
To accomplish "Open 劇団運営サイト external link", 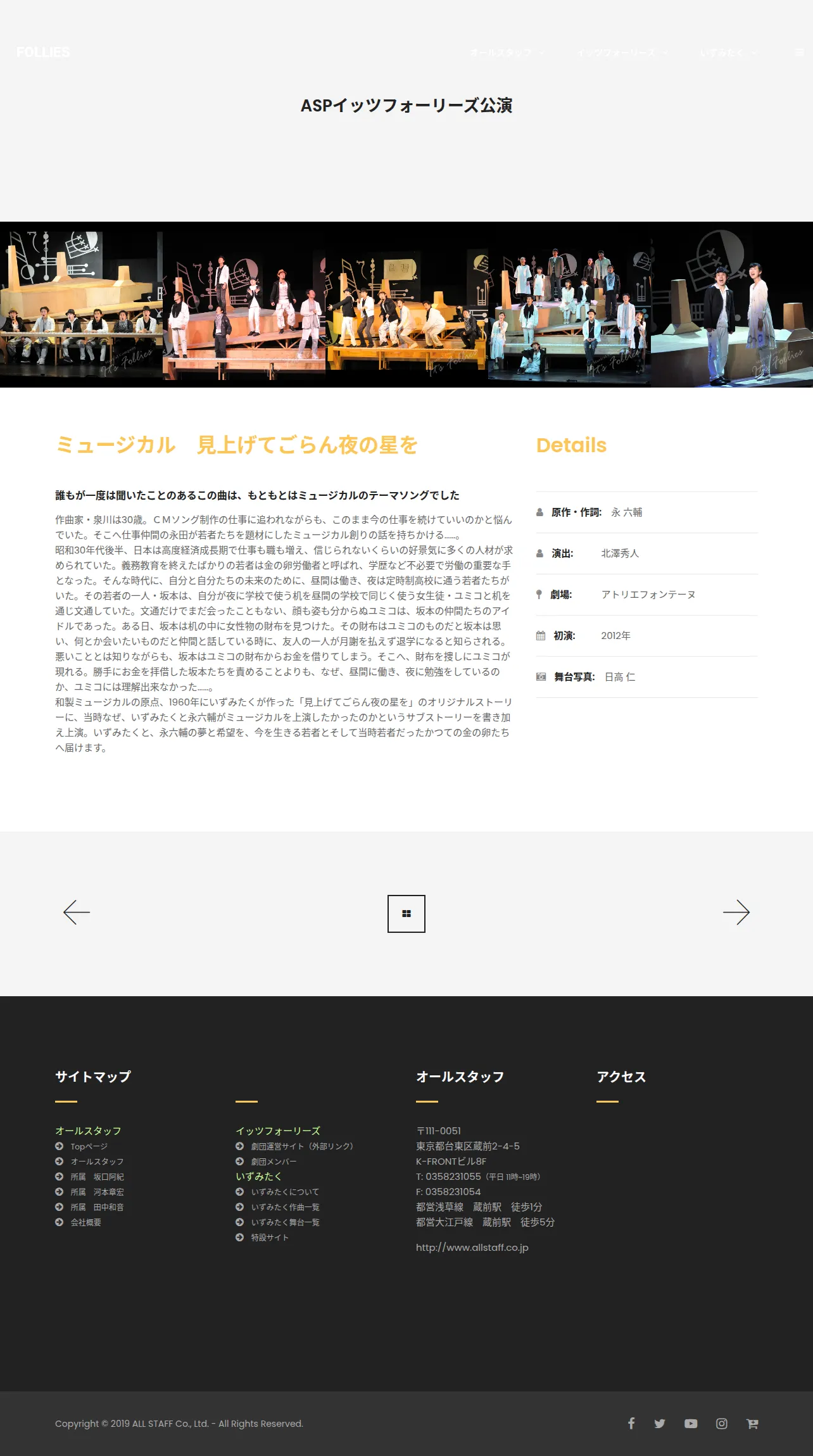I will 301,1146.
